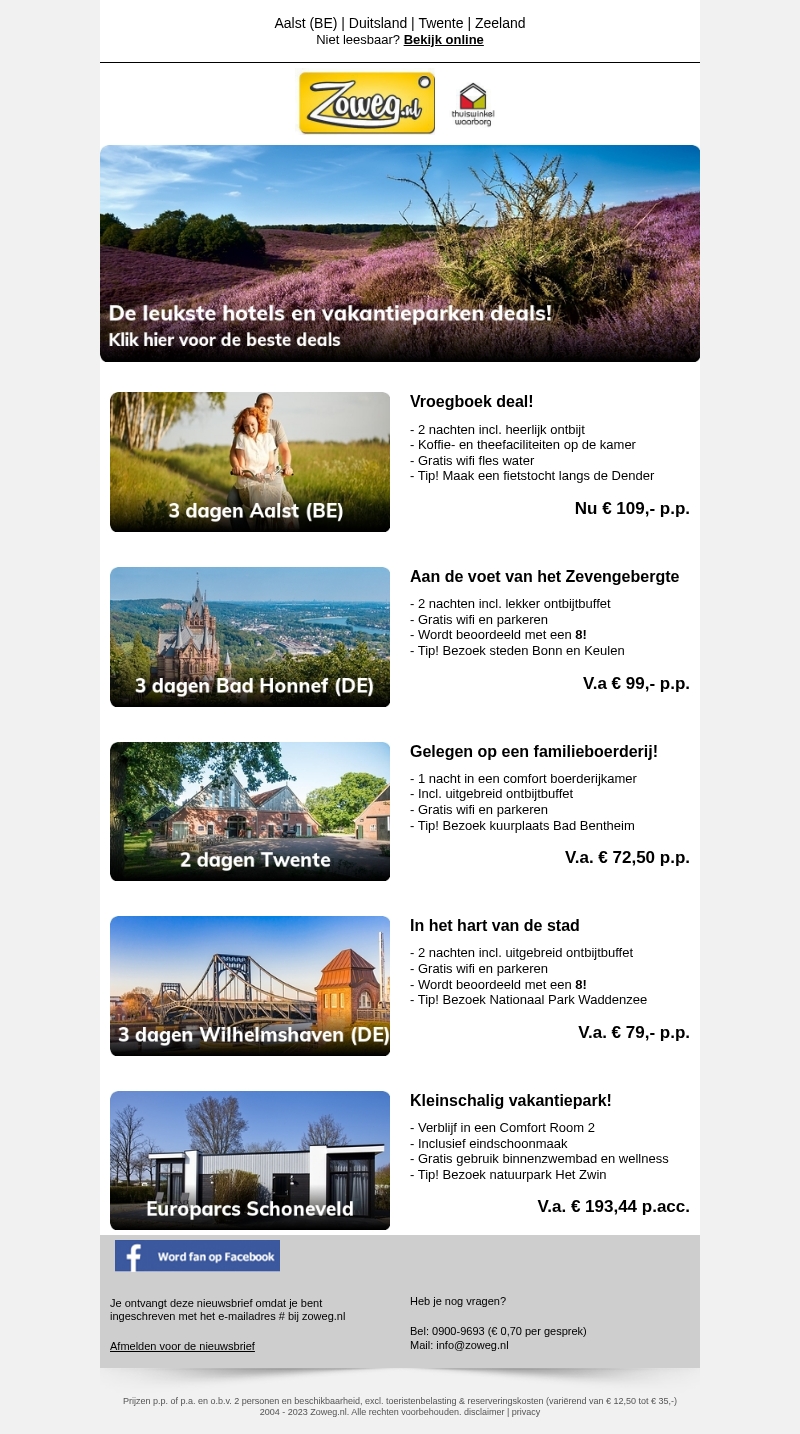Unsubscribe via Afmelden voor de nieuwsbrief
This screenshot has height=1434, width=800.
(x=182, y=1346)
